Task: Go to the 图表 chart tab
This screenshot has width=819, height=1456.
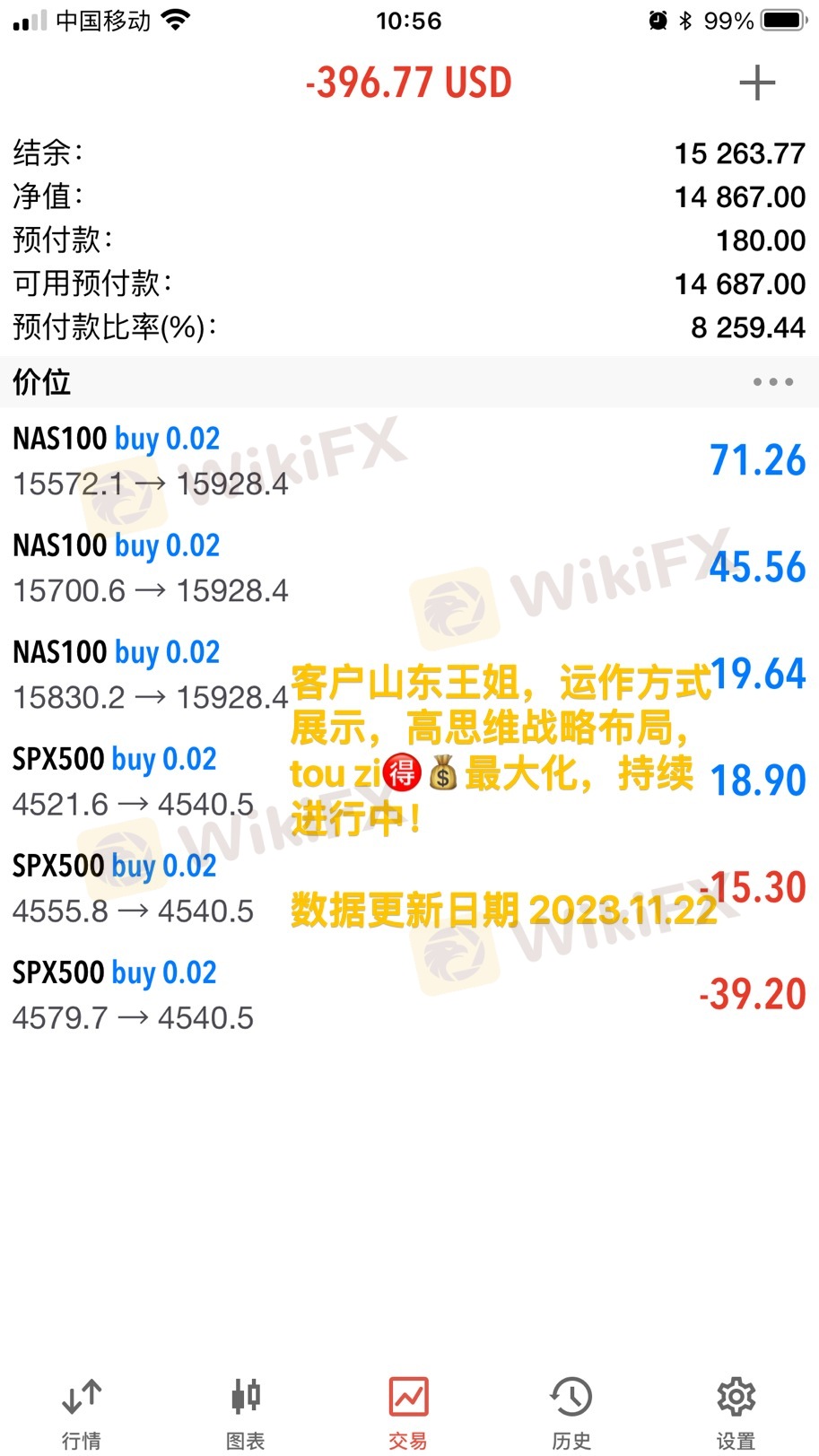Action: (x=245, y=1411)
